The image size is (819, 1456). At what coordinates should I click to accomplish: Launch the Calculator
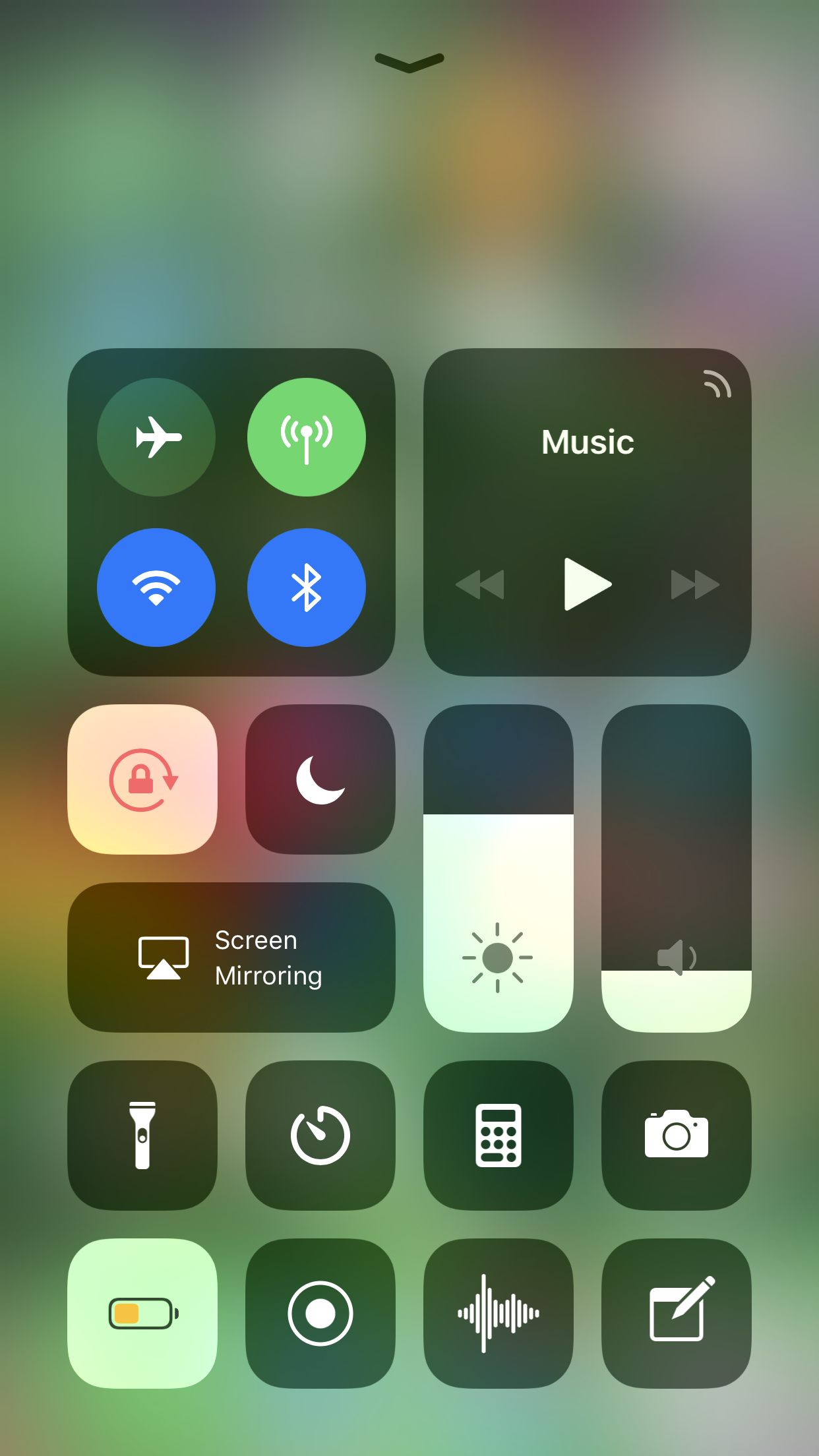(x=499, y=1136)
